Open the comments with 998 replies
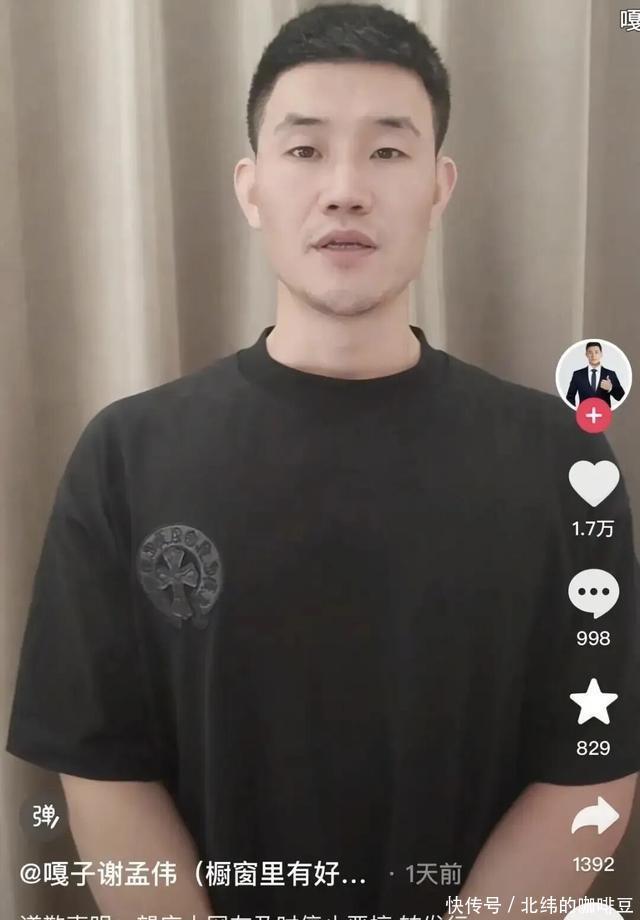Image resolution: width=640 pixels, height=920 pixels. tap(593, 594)
